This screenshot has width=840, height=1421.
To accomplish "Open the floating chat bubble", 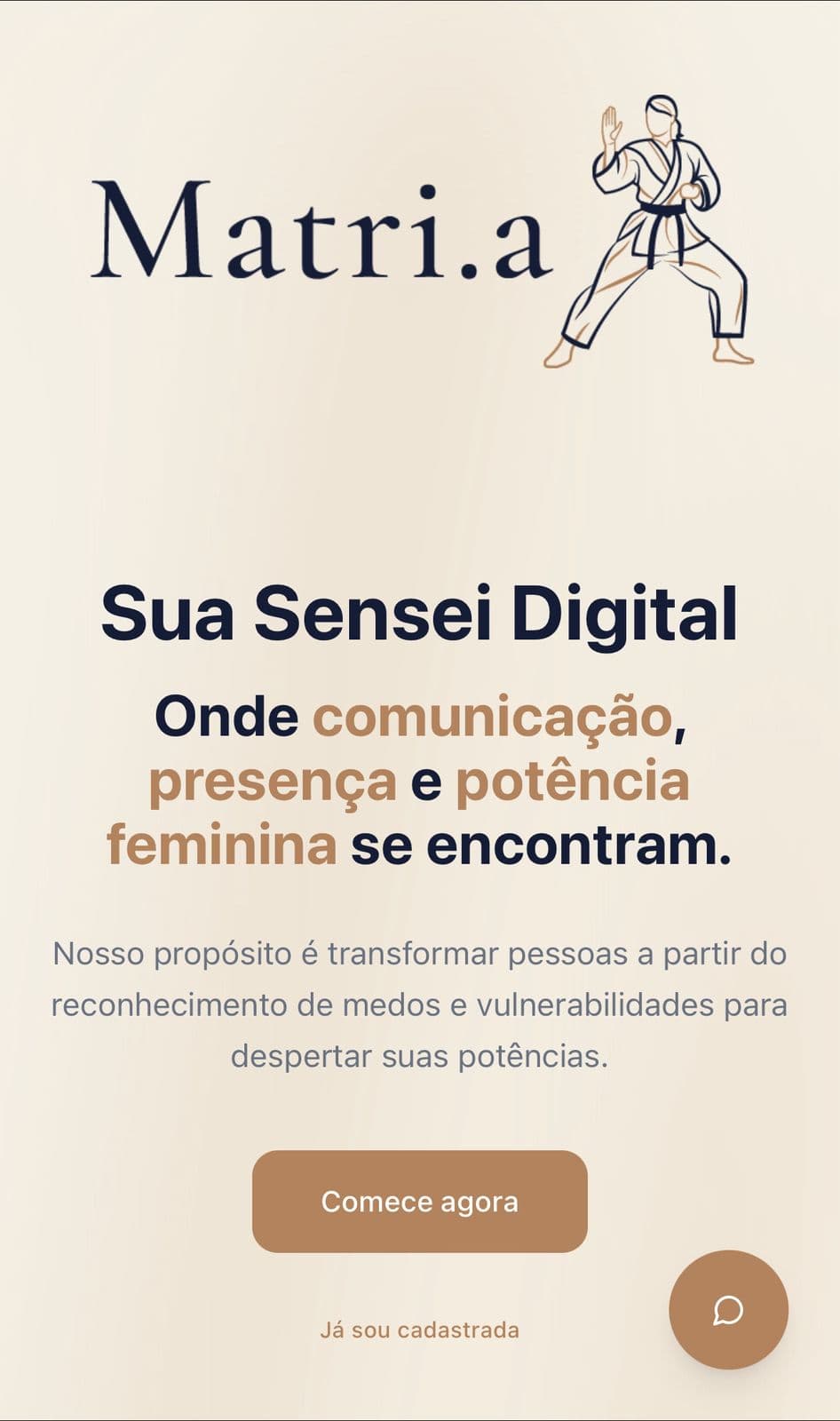I will coord(728,1309).
